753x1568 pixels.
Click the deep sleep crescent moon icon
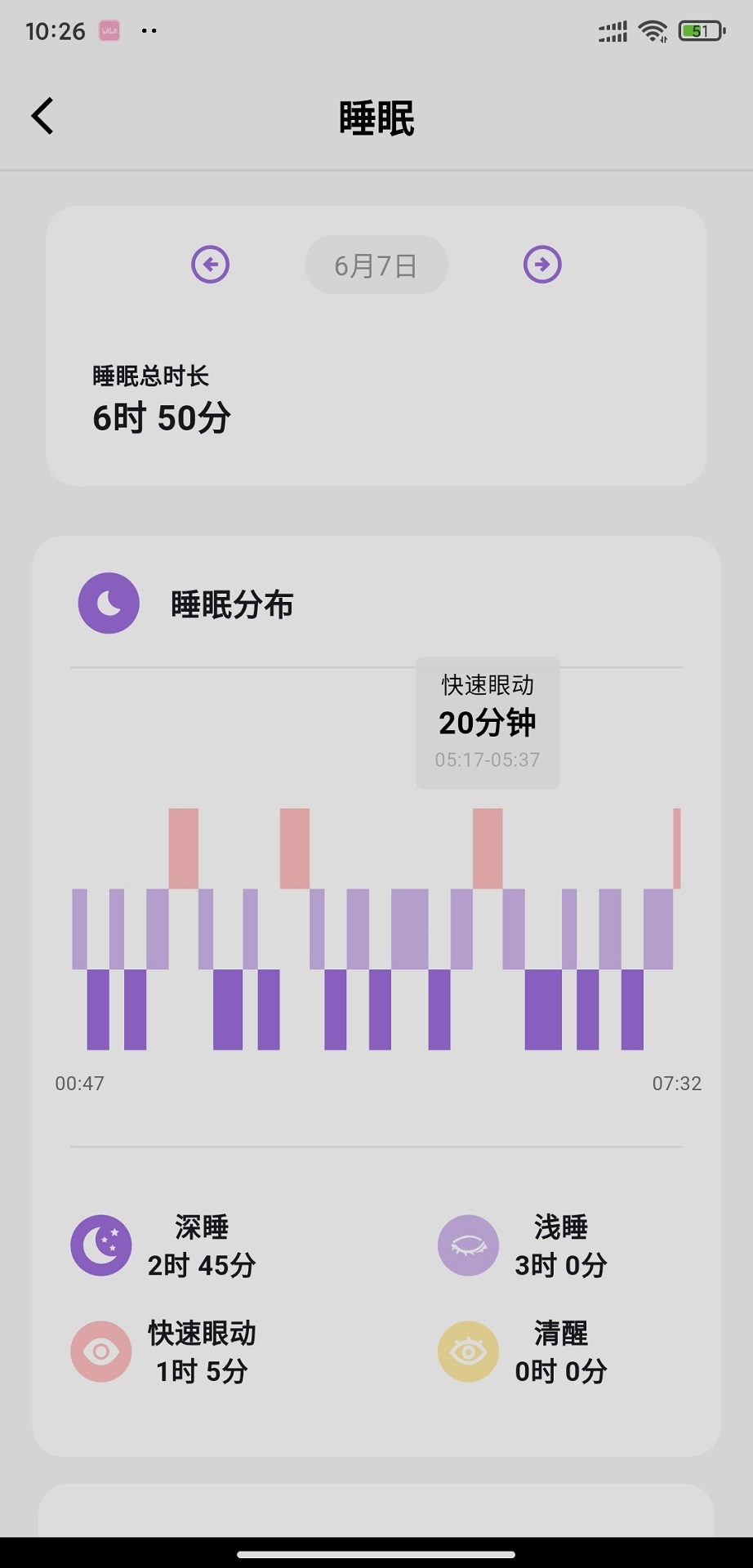(x=100, y=1245)
